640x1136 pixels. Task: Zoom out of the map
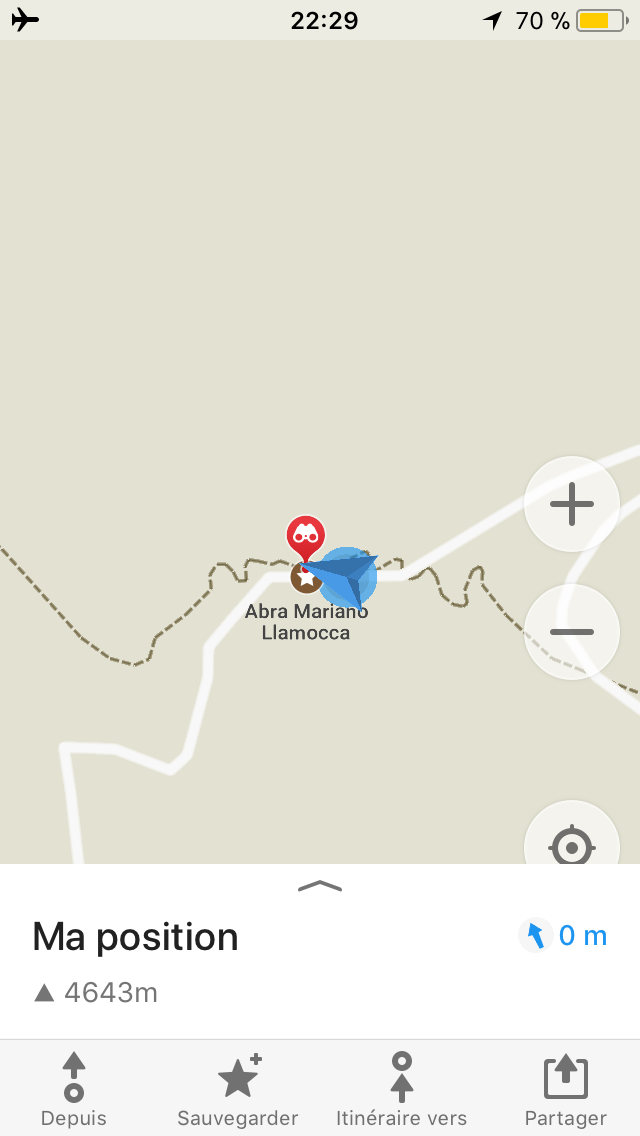pyautogui.click(x=572, y=632)
